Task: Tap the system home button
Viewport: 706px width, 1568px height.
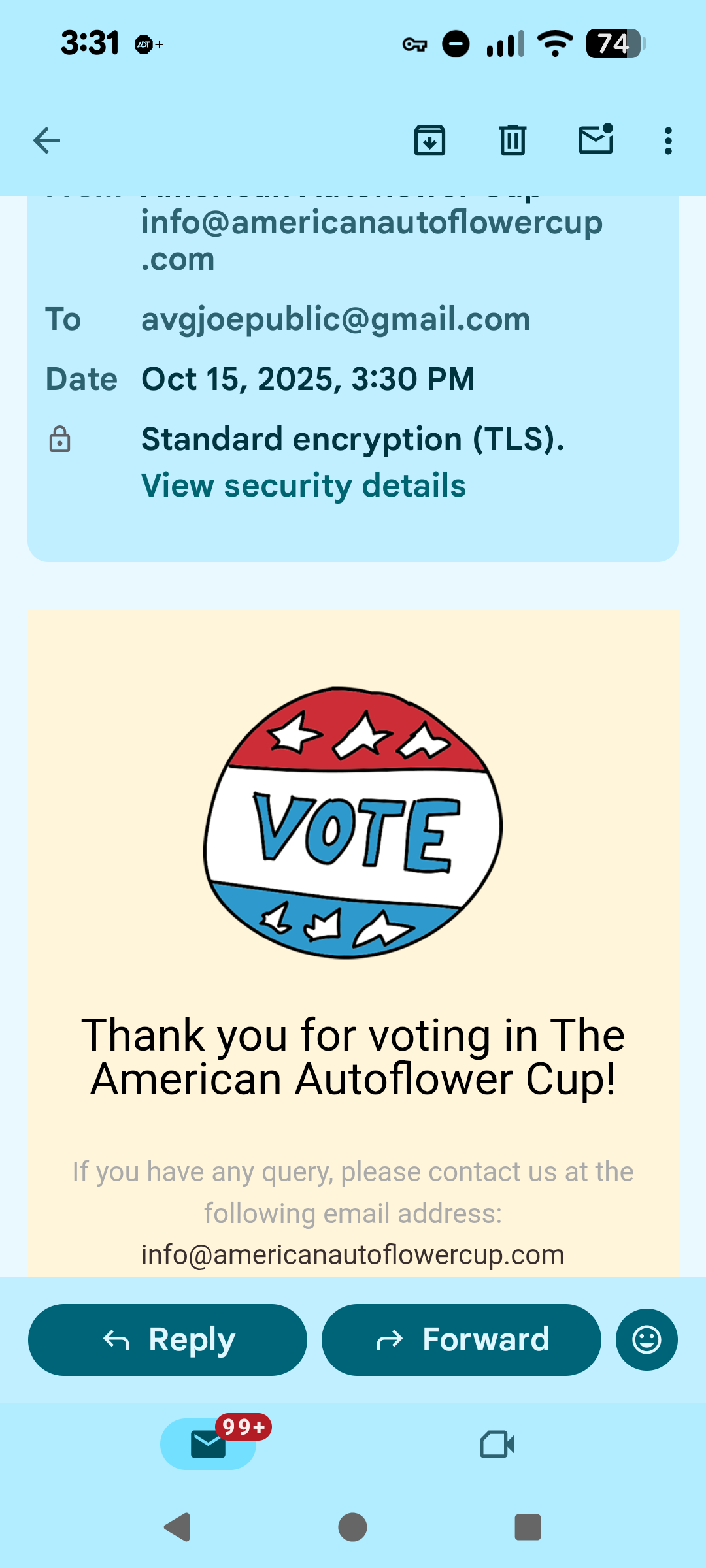Action: (352, 1527)
